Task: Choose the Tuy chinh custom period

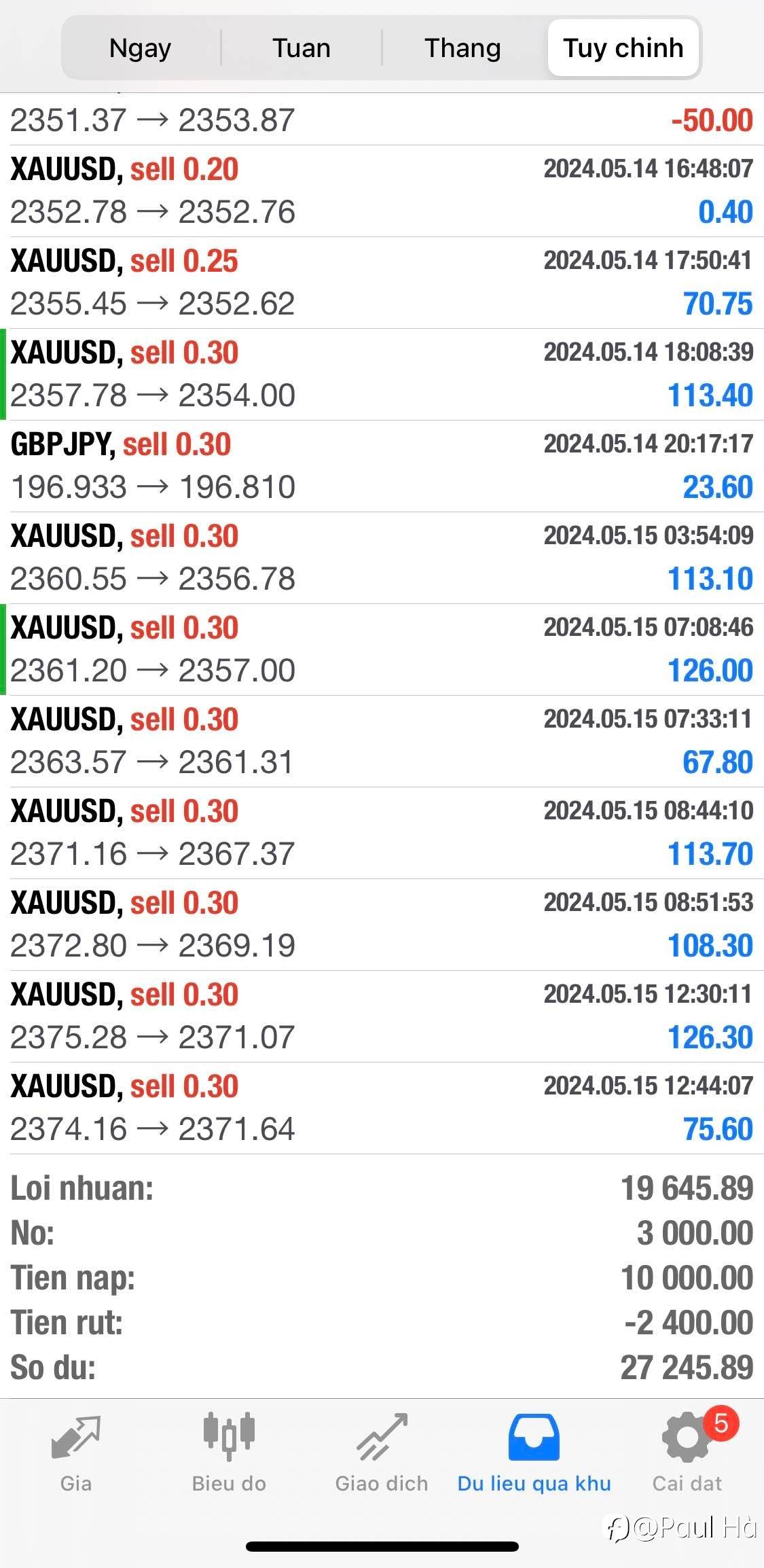Action: coord(623,48)
